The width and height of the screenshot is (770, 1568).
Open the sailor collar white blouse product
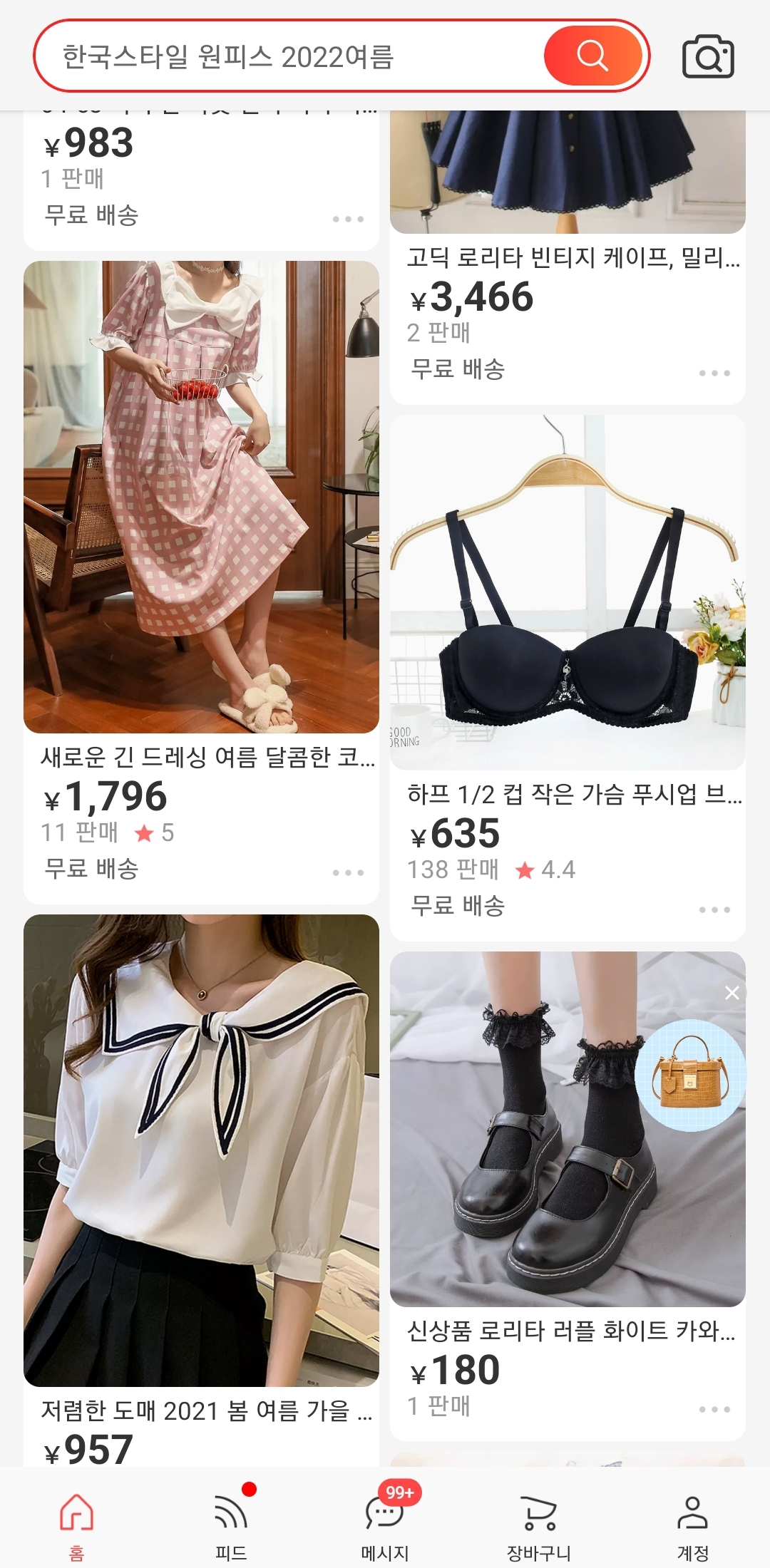[x=201, y=1150]
